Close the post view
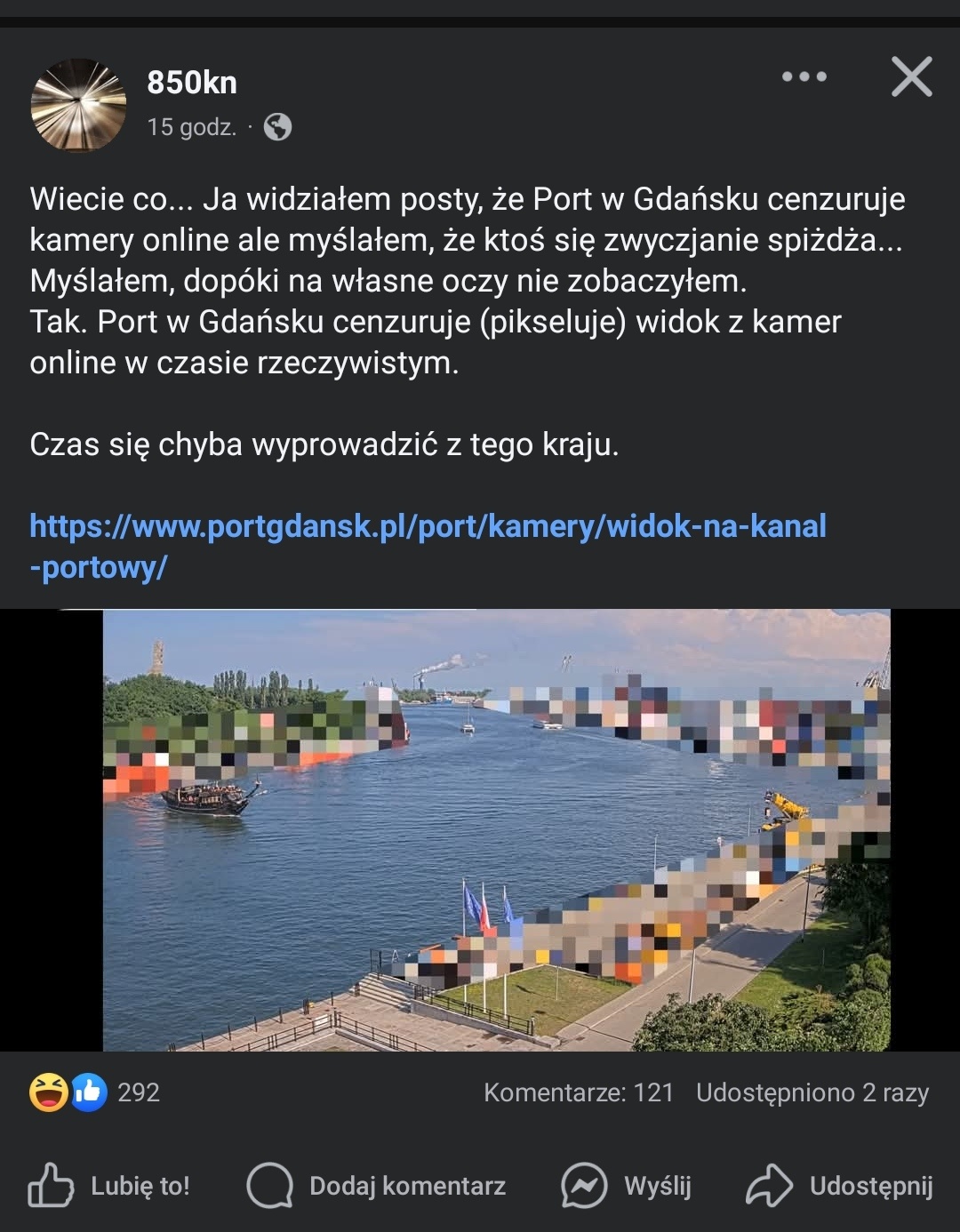 pos(911,76)
